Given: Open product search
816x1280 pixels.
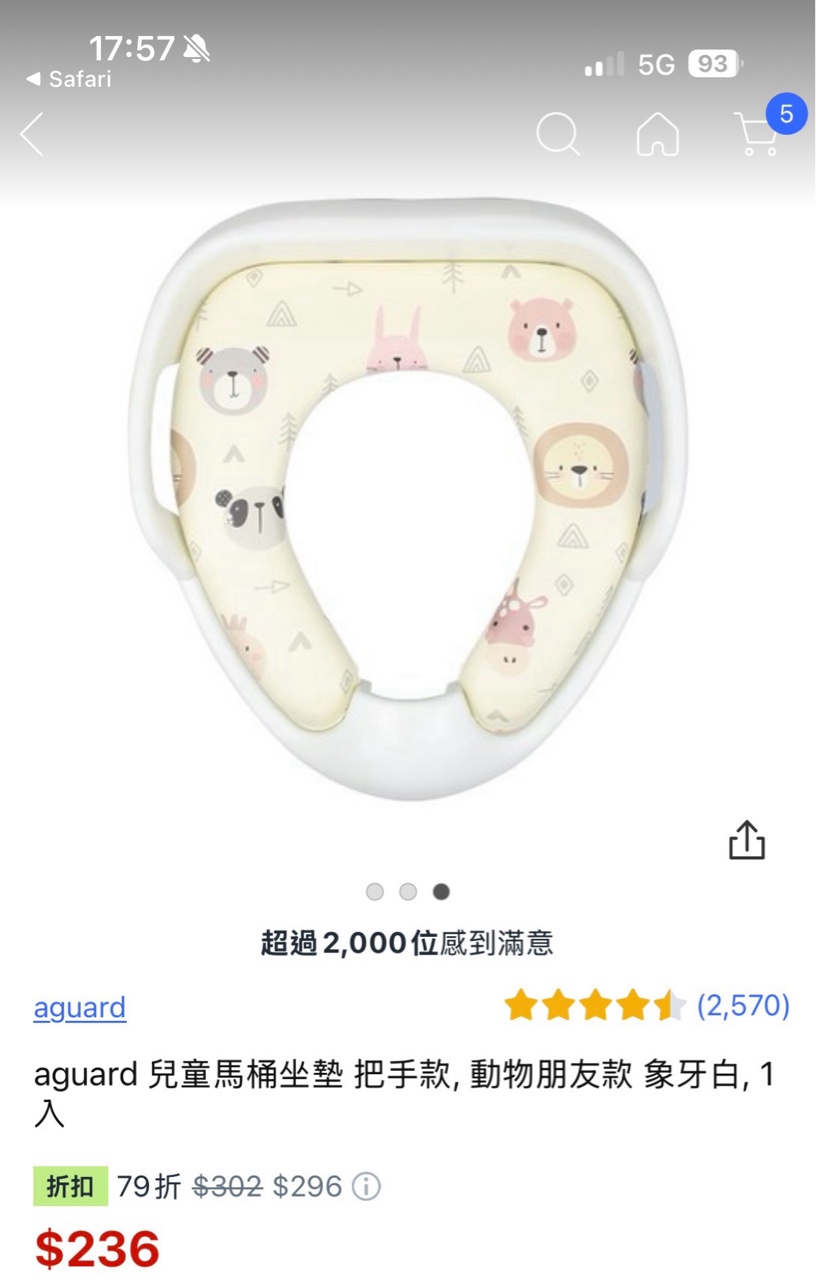Looking at the screenshot, I should pyautogui.click(x=557, y=134).
